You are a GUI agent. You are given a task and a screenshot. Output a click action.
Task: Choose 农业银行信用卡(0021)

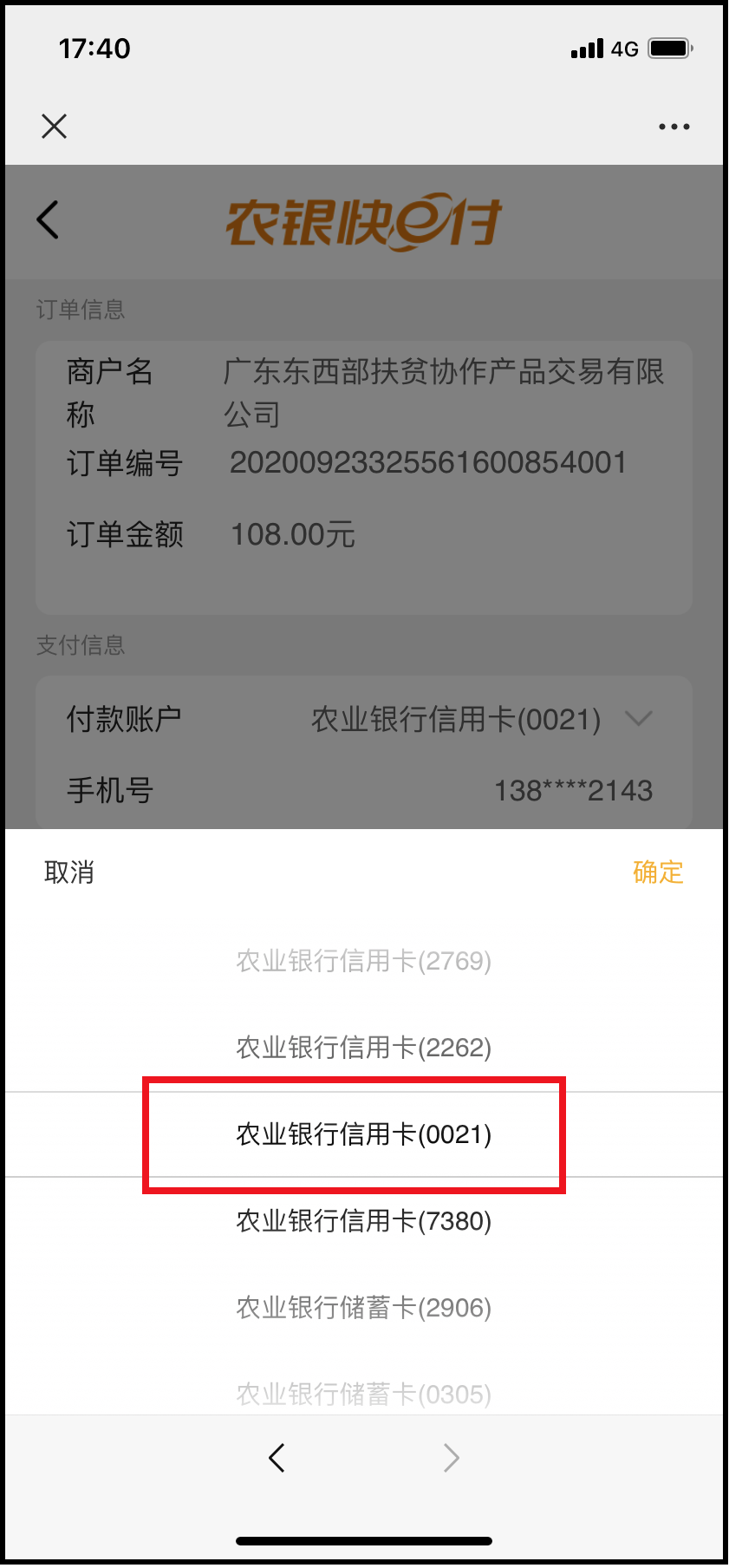[364, 1134]
